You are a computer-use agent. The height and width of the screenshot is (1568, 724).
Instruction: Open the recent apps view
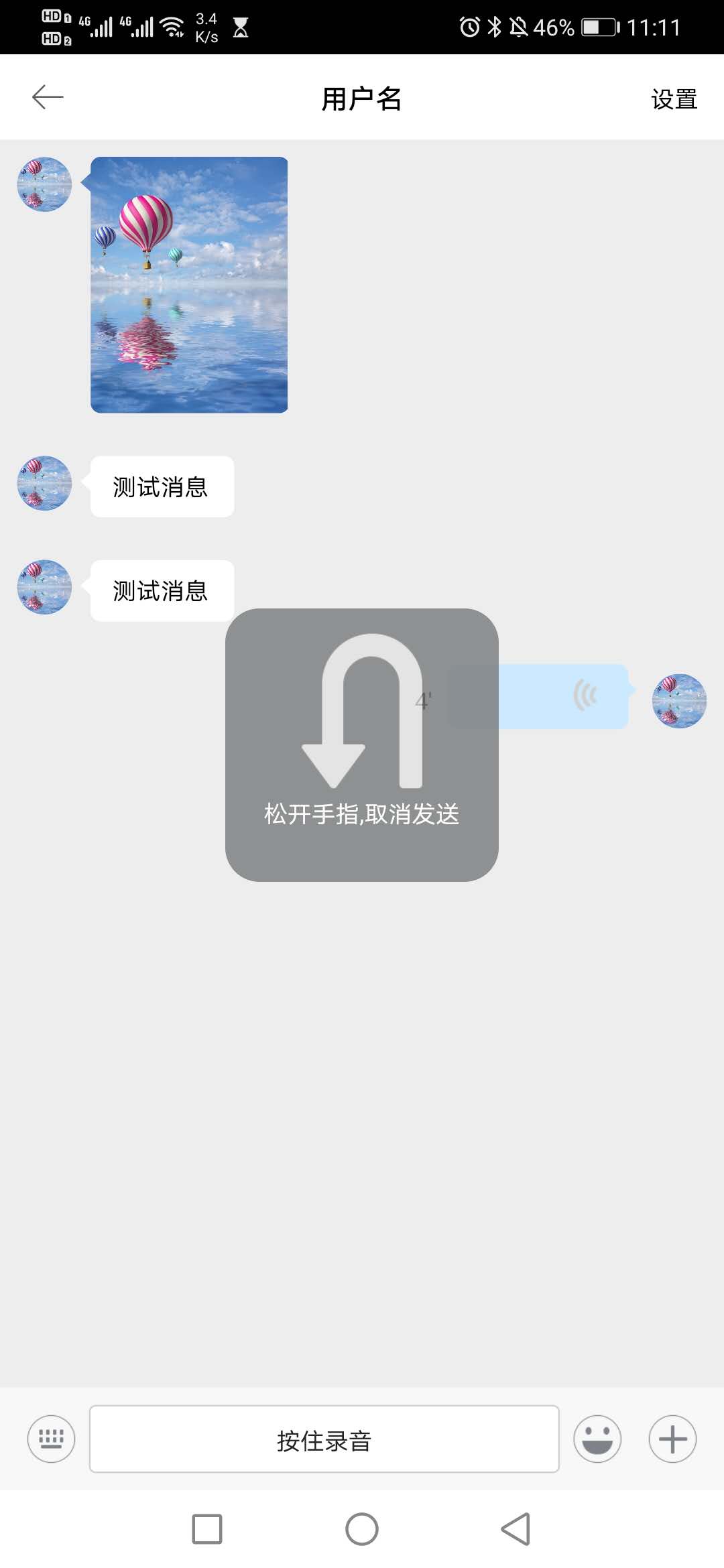click(207, 1529)
